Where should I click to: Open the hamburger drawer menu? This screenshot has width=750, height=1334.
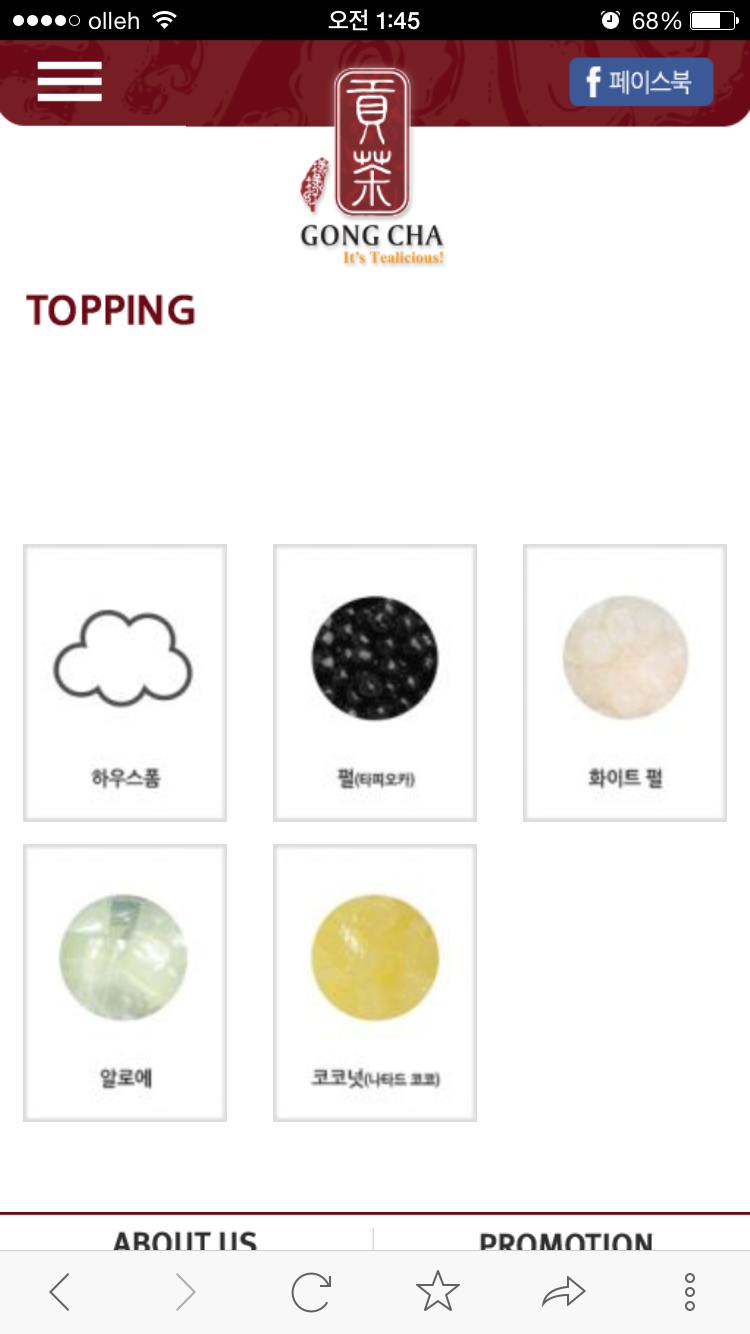pos(70,81)
